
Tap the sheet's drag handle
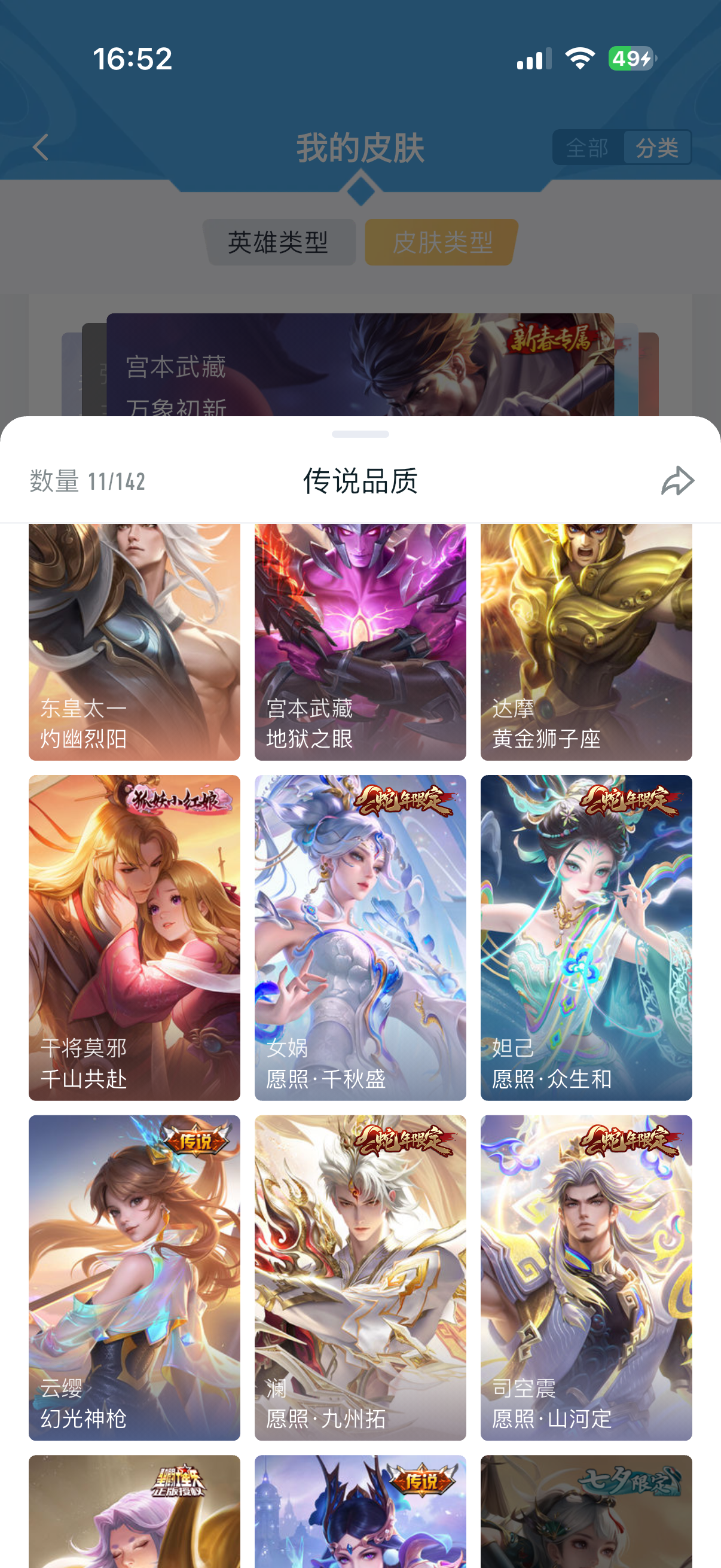360,434
